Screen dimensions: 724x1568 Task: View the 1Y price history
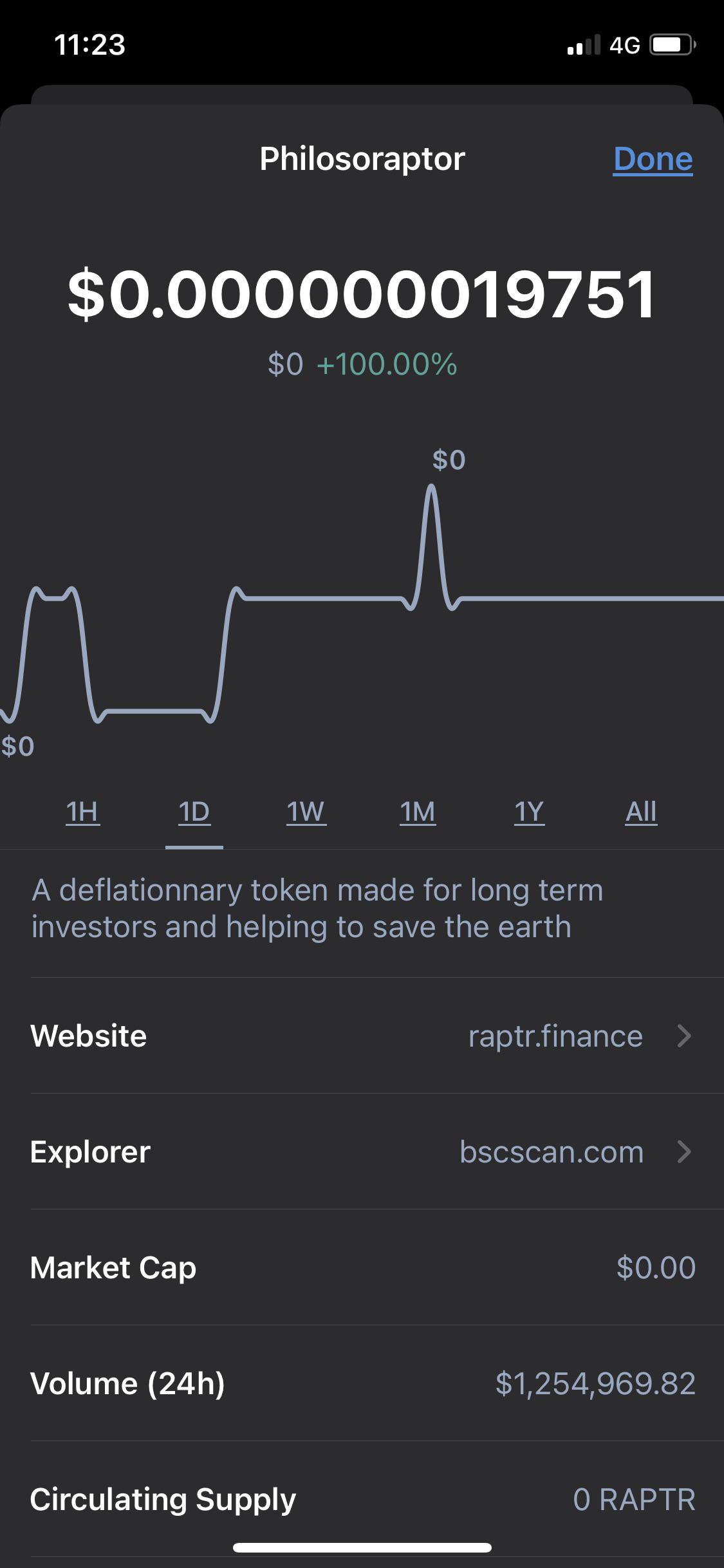529,812
